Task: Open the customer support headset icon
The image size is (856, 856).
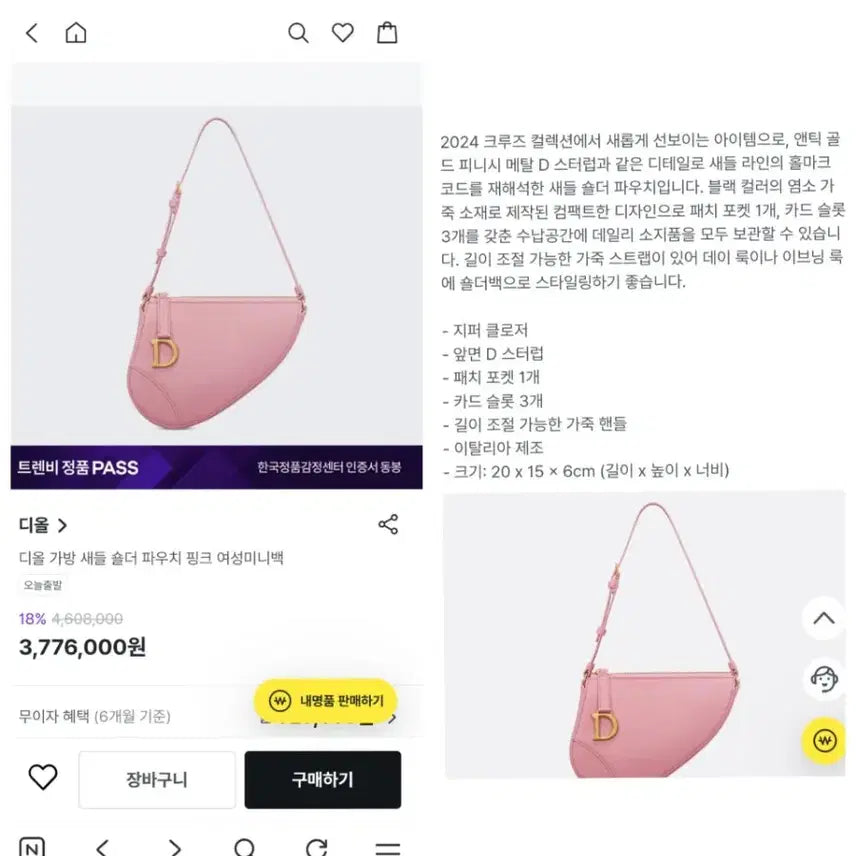Action: (x=823, y=679)
